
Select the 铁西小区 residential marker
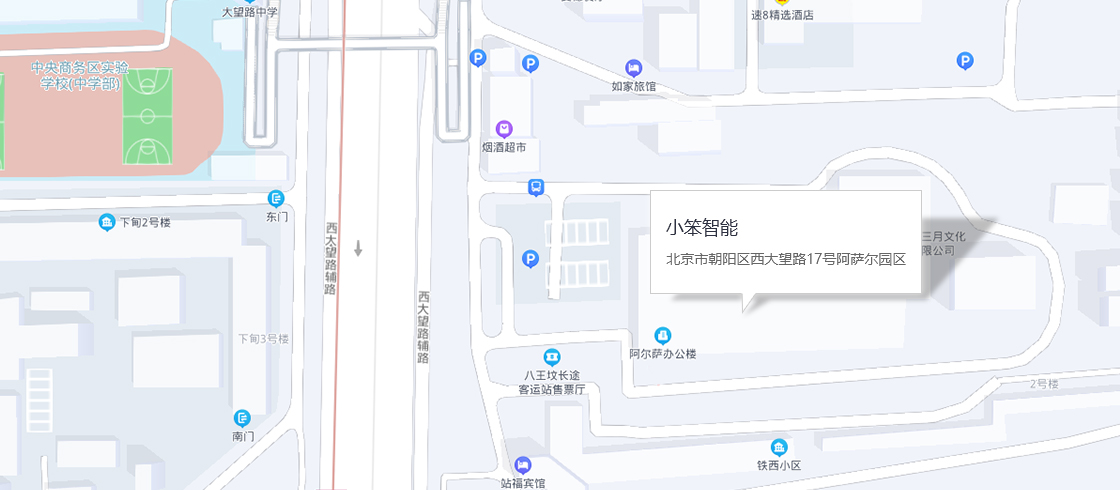[x=778, y=447]
